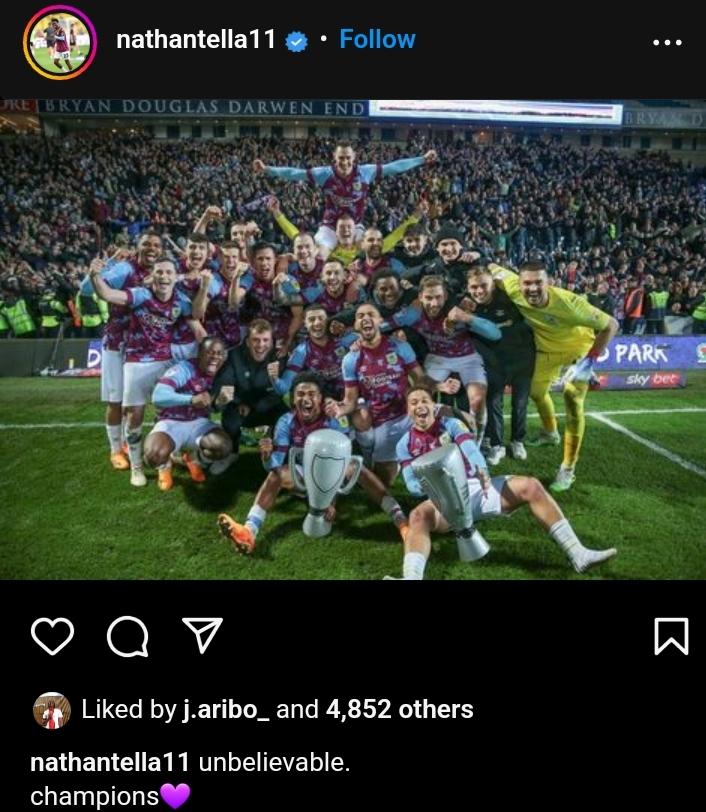Open the team celebration photo
This screenshot has height=812, width=706.
click(353, 340)
